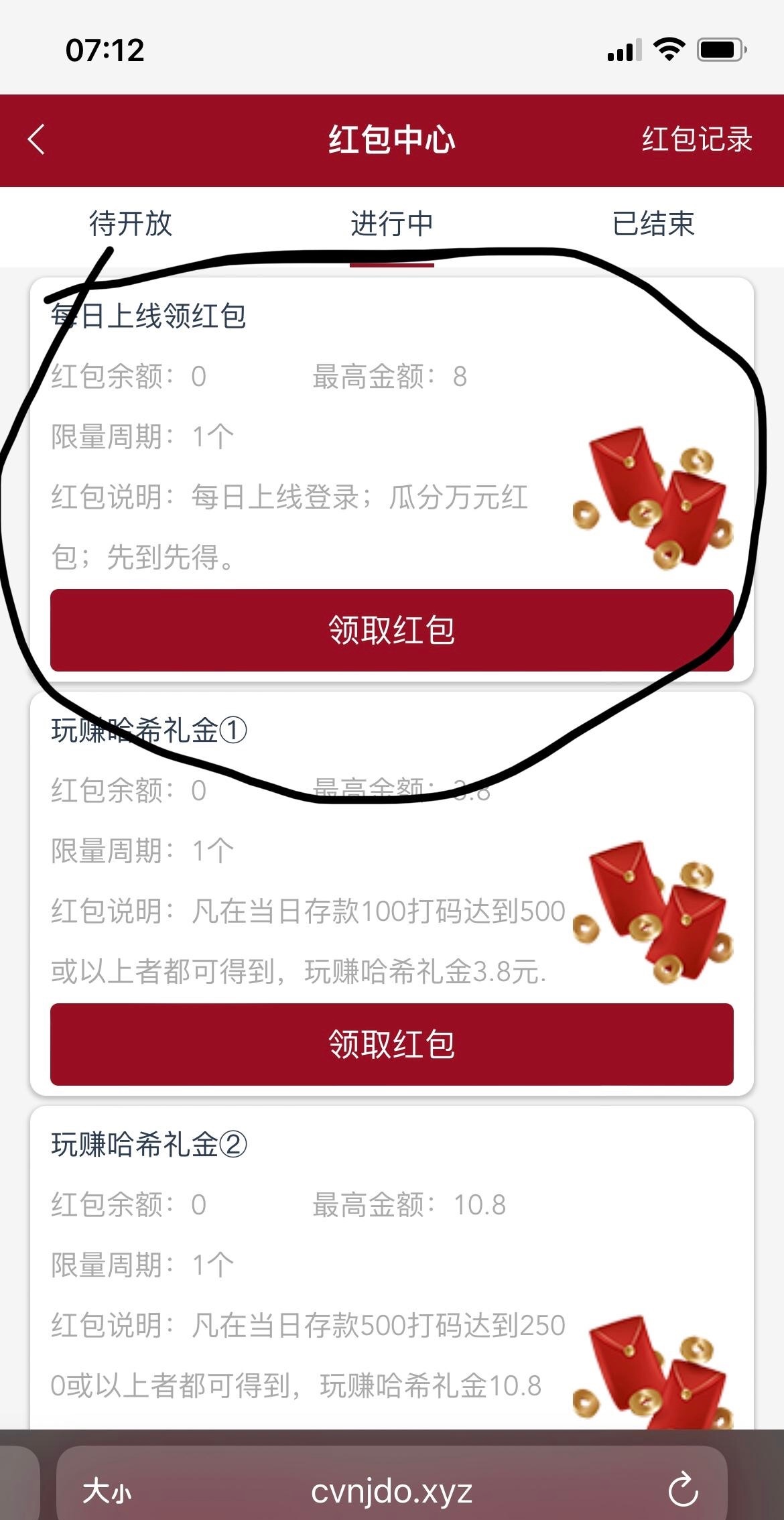This screenshot has width=784, height=1520.
Task: Tap the cvnjdo.xyz address bar
Action: point(392,1492)
